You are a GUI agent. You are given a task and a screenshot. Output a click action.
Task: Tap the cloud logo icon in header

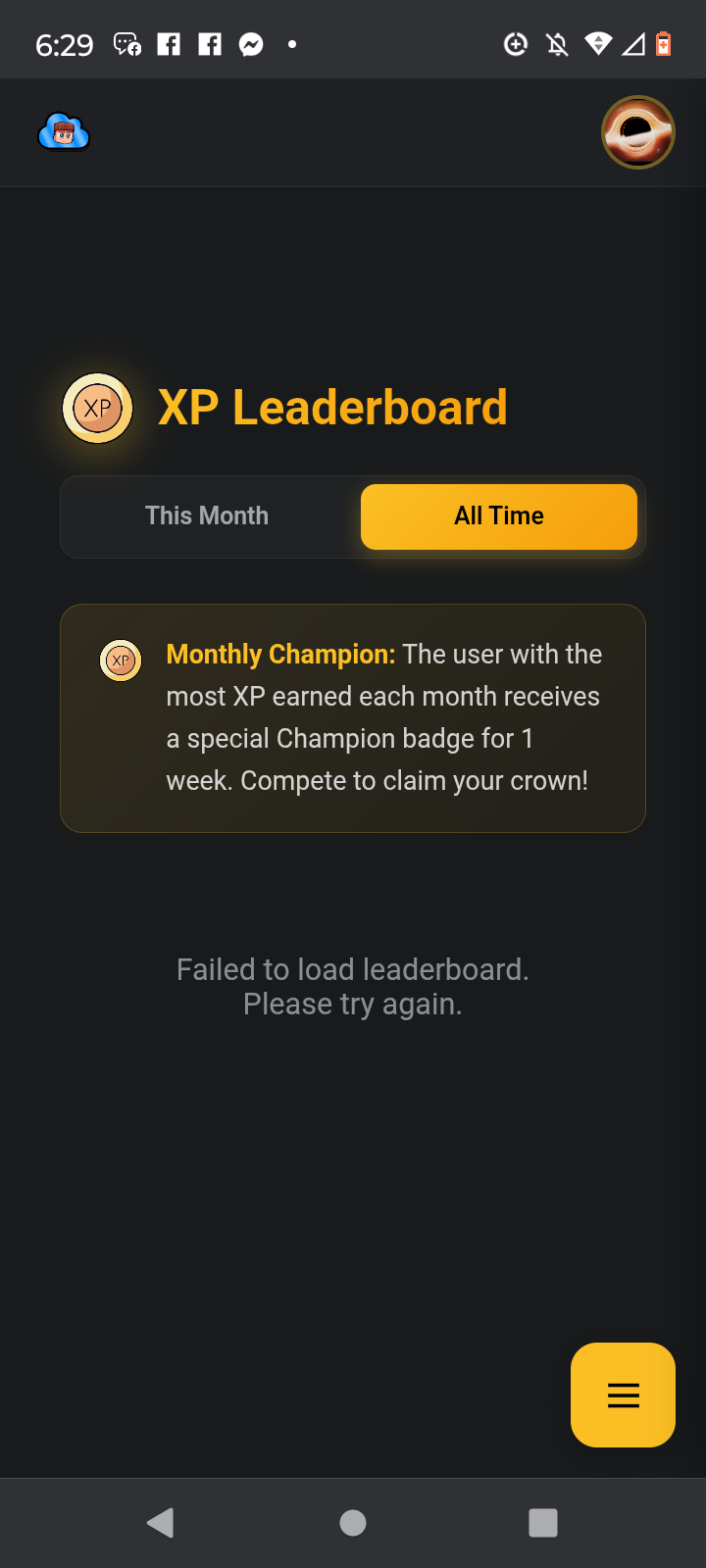tap(64, 132)
